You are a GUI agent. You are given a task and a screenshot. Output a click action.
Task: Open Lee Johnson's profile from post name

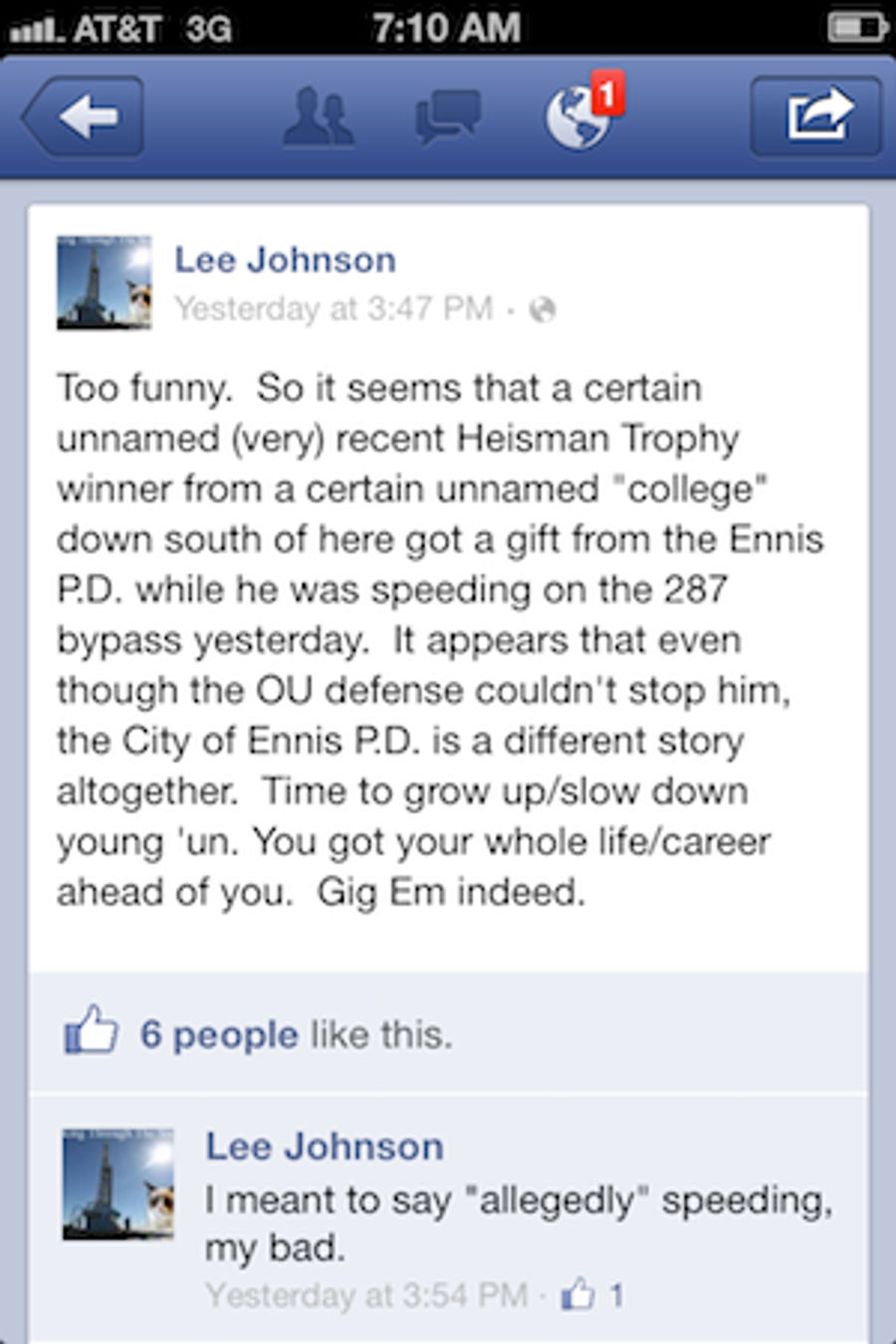(x=285, y=260)
